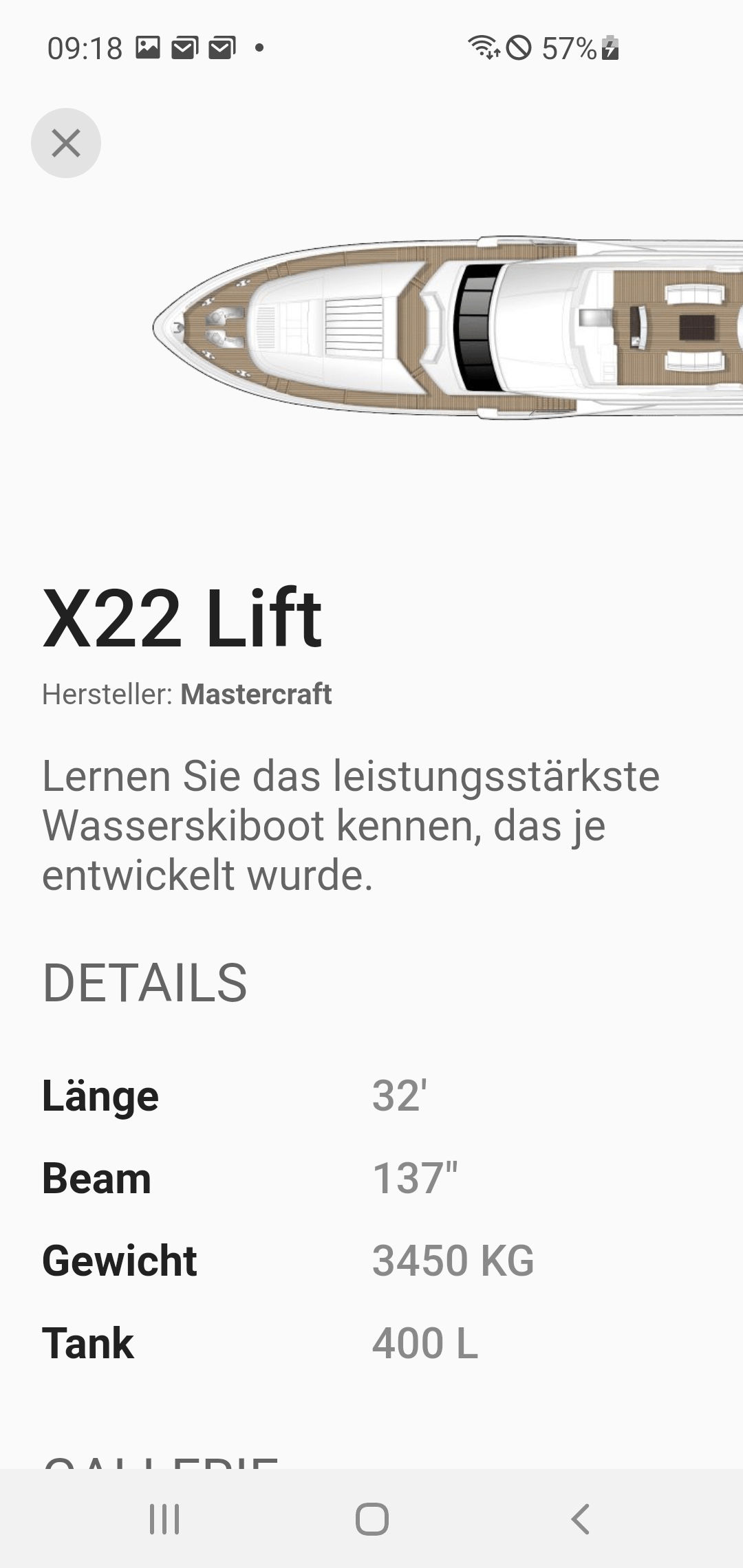Select the Gewicht value 3450 KG
The height and width of the screenshot is (1568, 743).
454,1261
